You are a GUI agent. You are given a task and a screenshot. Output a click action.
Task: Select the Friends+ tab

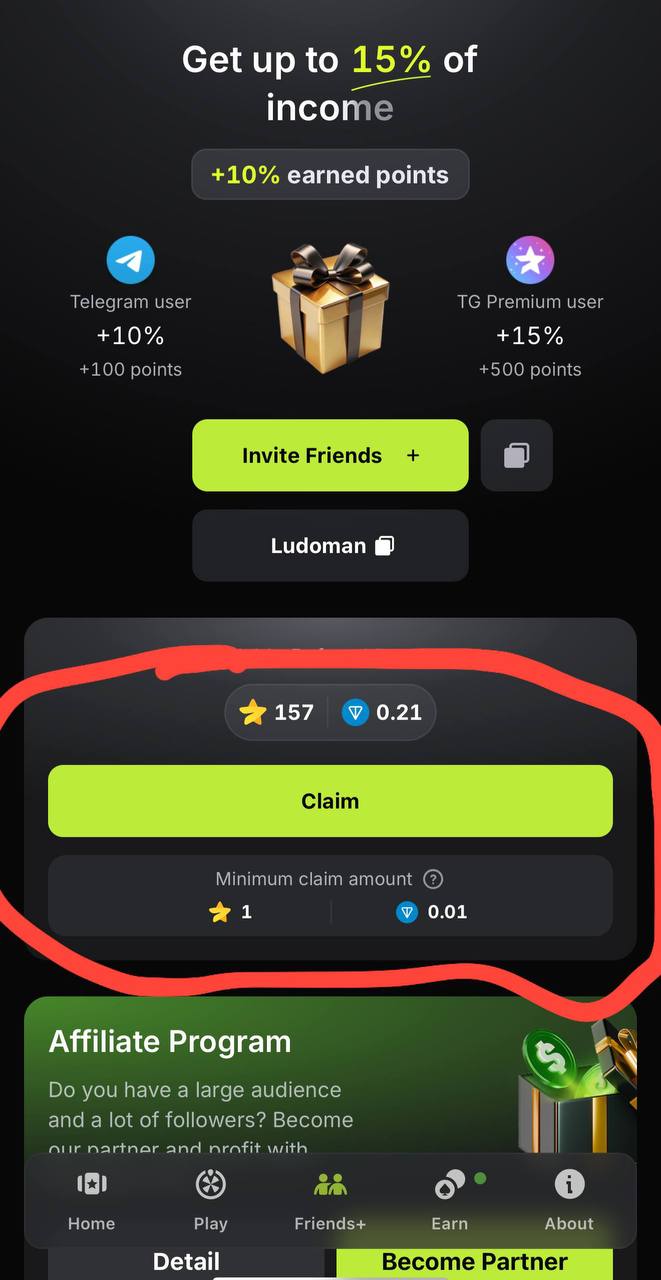[330, 1200]
